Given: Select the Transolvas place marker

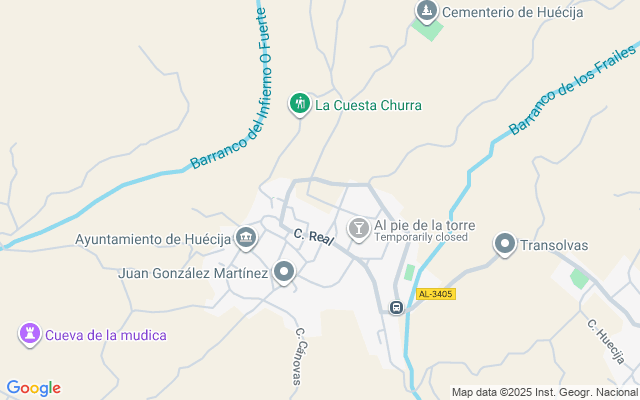Looking at the screenshot, I should 505,244.
